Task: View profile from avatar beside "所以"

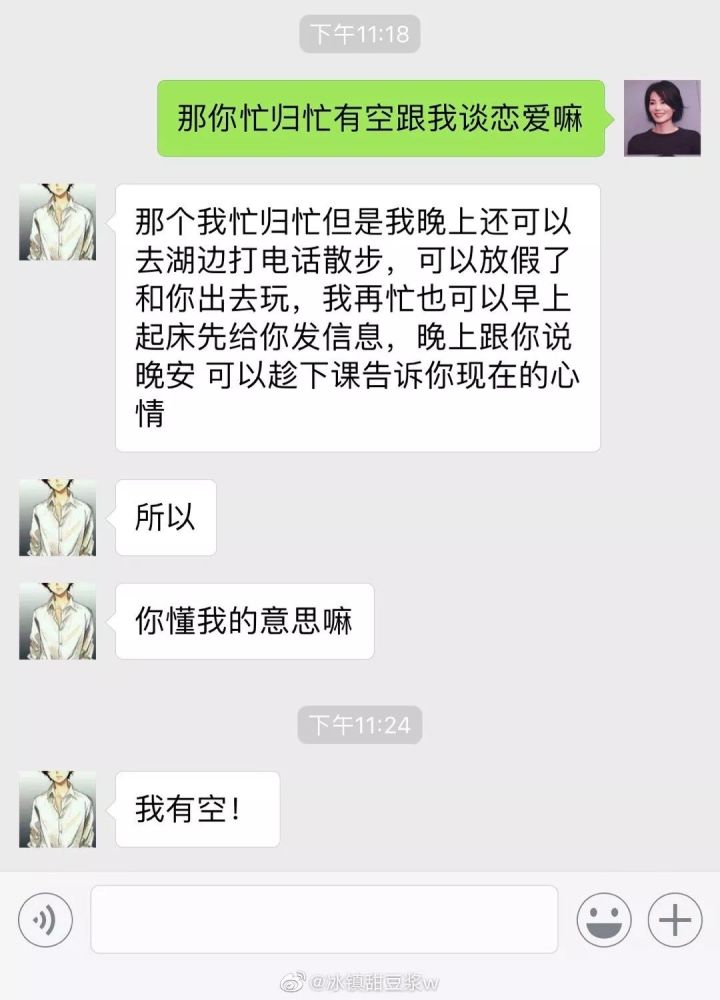Action: (57, 517)
